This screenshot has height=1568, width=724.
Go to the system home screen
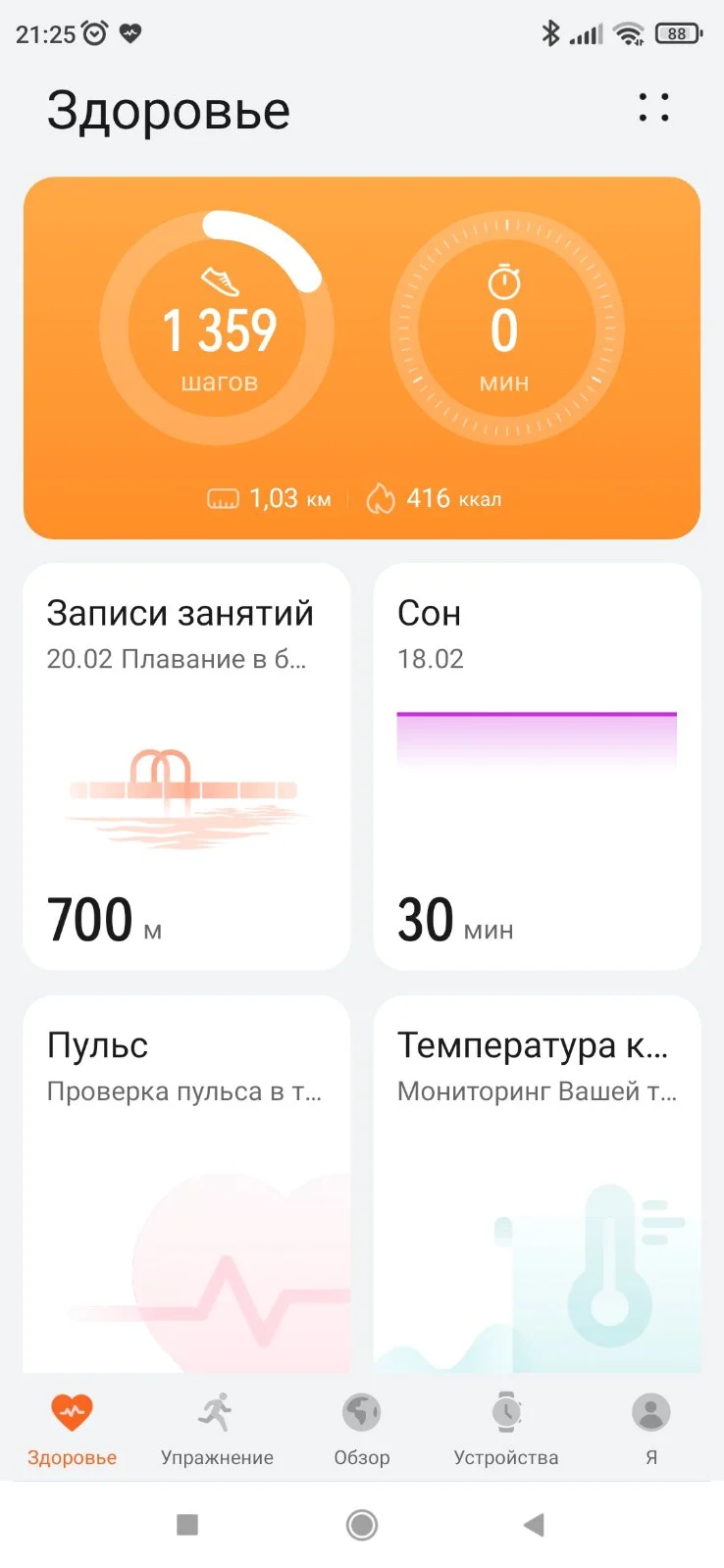[362, 1525]
